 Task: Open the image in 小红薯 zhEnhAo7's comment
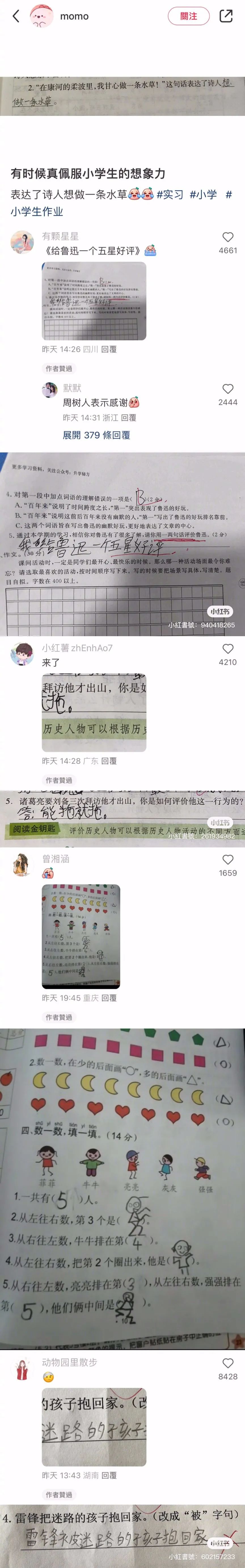pyautogui.click(x=94, y=712)
